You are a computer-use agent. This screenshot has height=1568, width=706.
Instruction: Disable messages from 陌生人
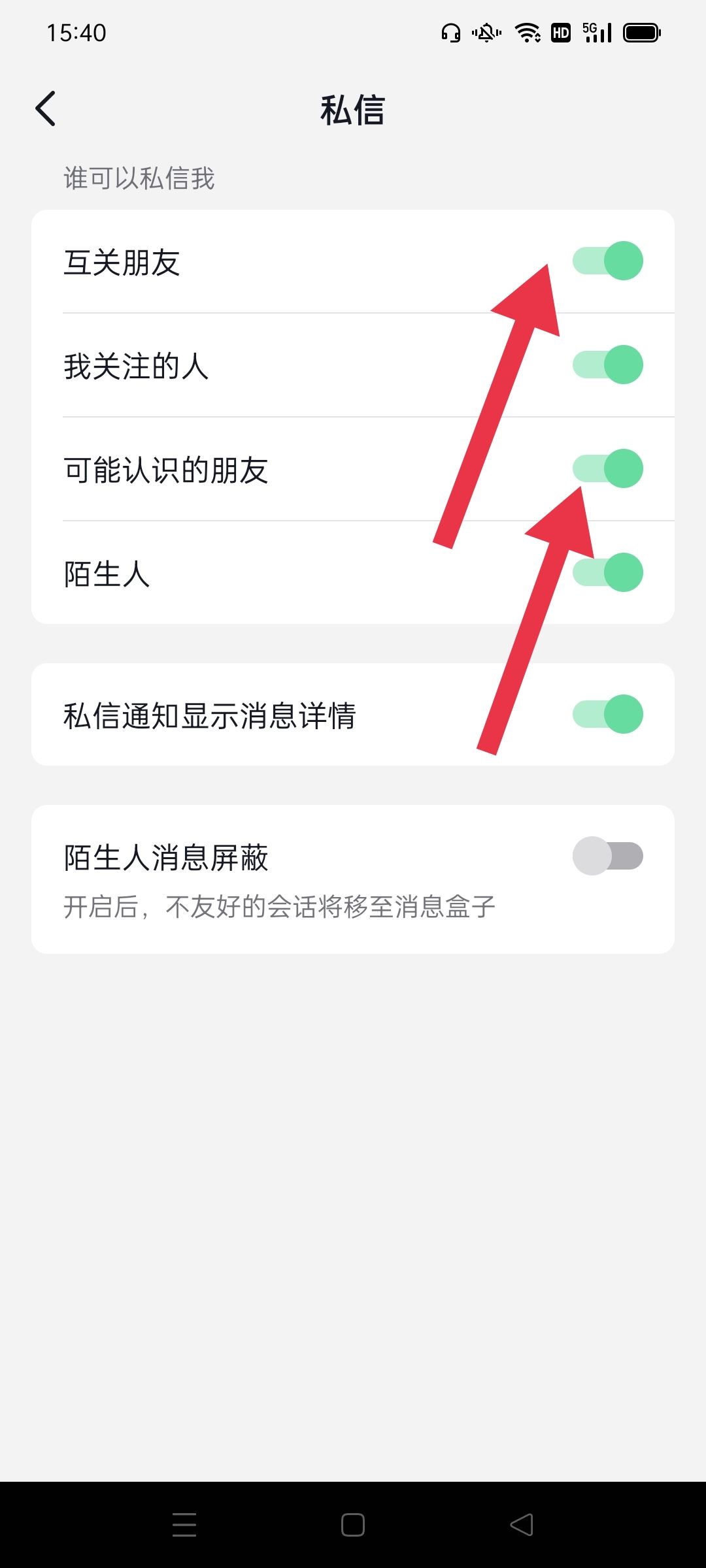607,572
